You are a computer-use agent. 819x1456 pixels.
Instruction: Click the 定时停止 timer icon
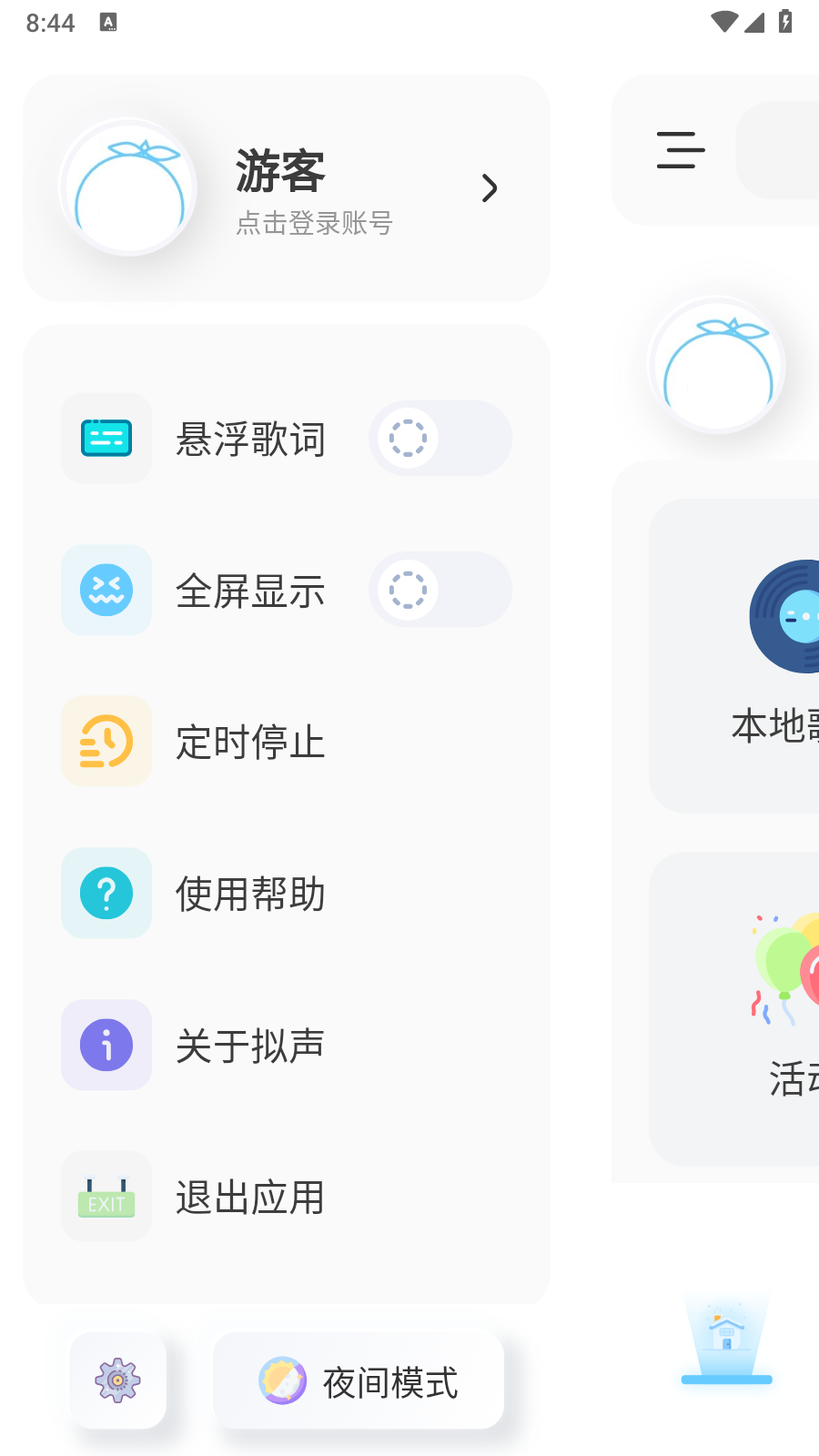pos(106,741)
